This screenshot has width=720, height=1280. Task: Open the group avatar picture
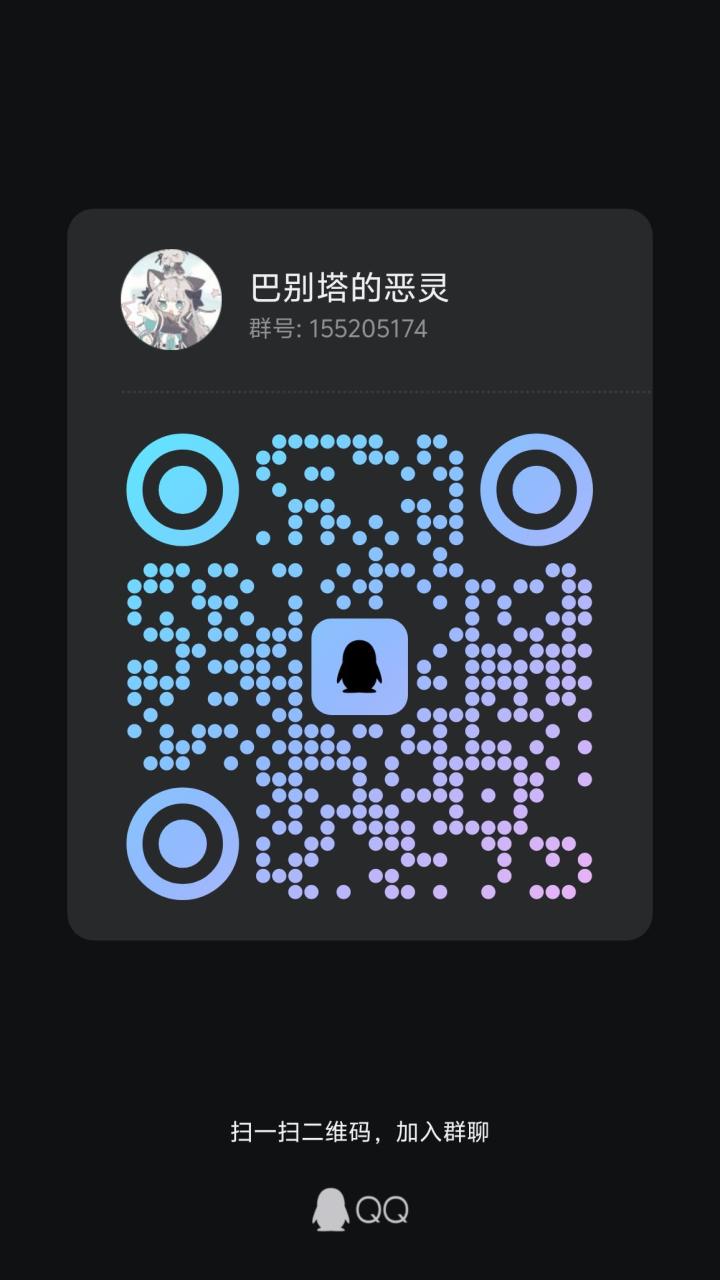[x=171, y=299]
